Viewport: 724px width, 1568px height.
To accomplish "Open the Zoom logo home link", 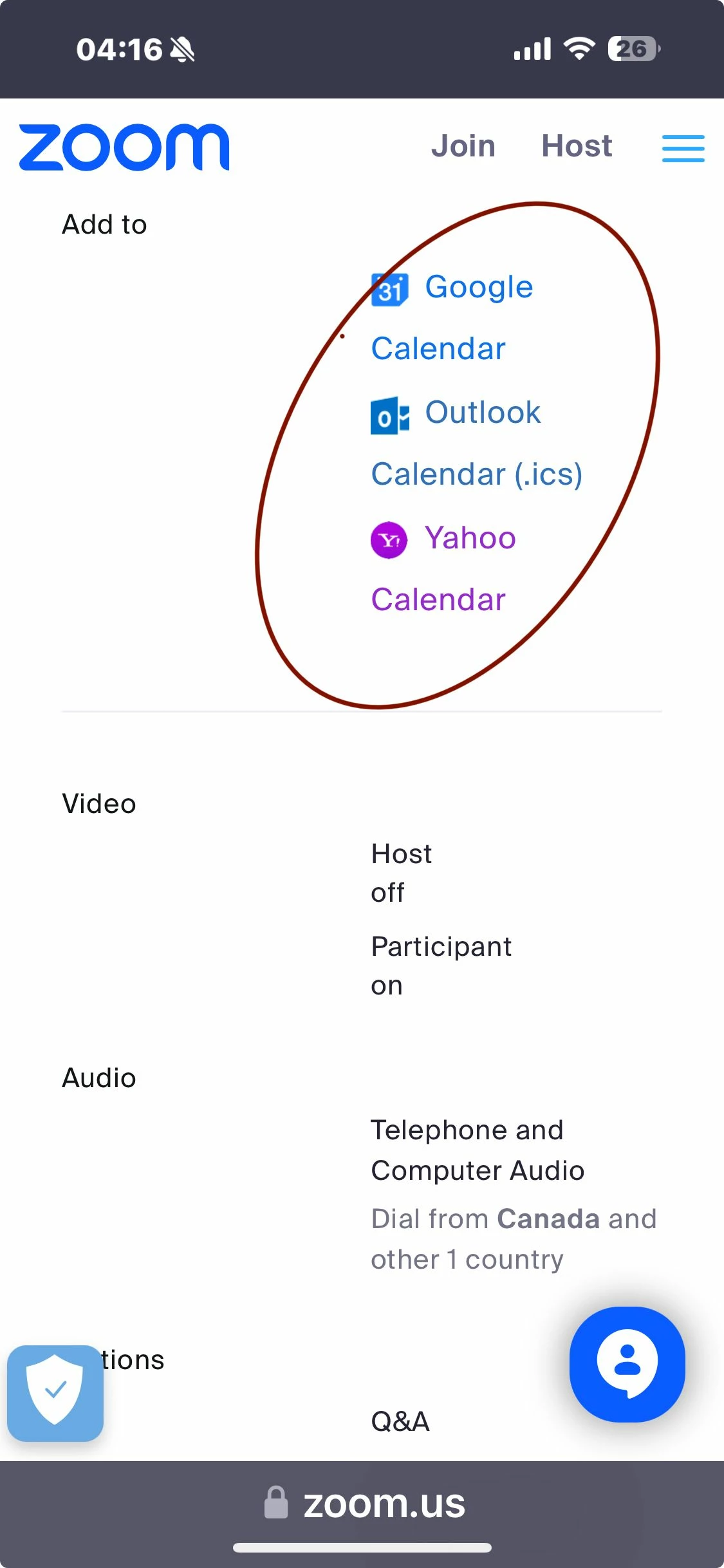I will point(124,147).
